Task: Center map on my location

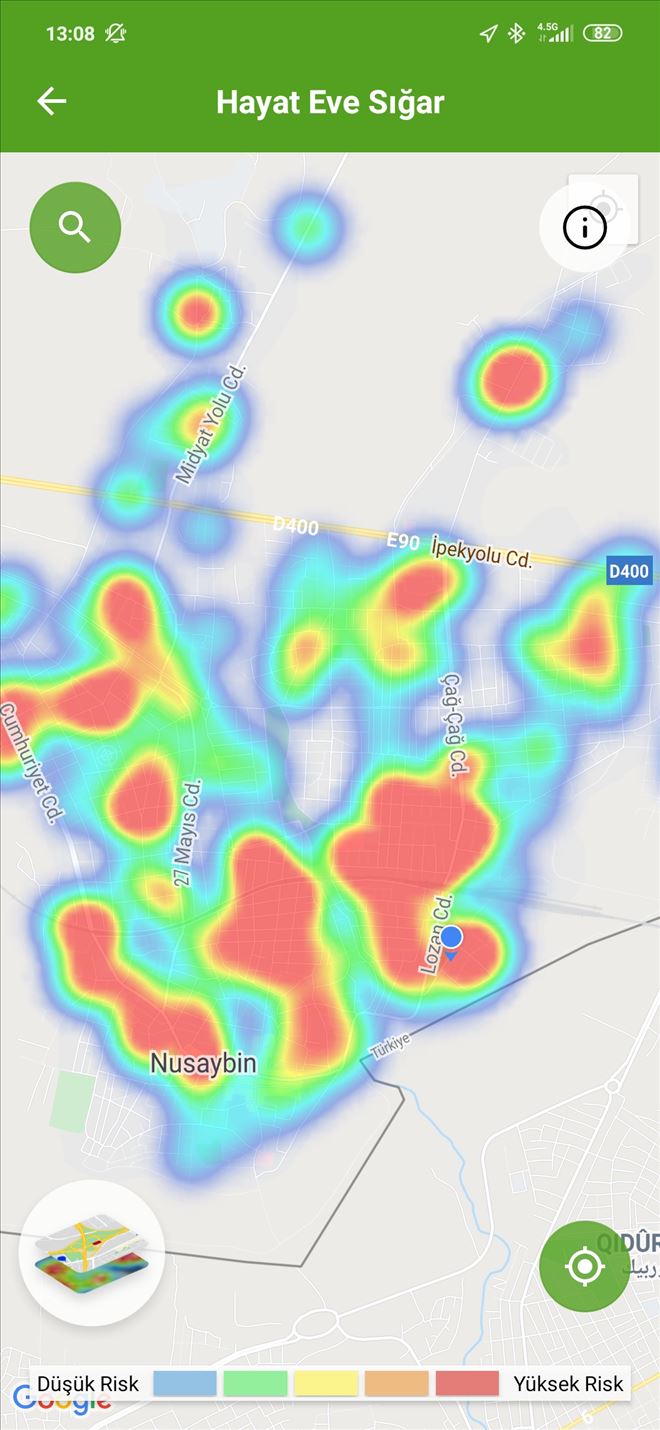Action: [584, 1266]
